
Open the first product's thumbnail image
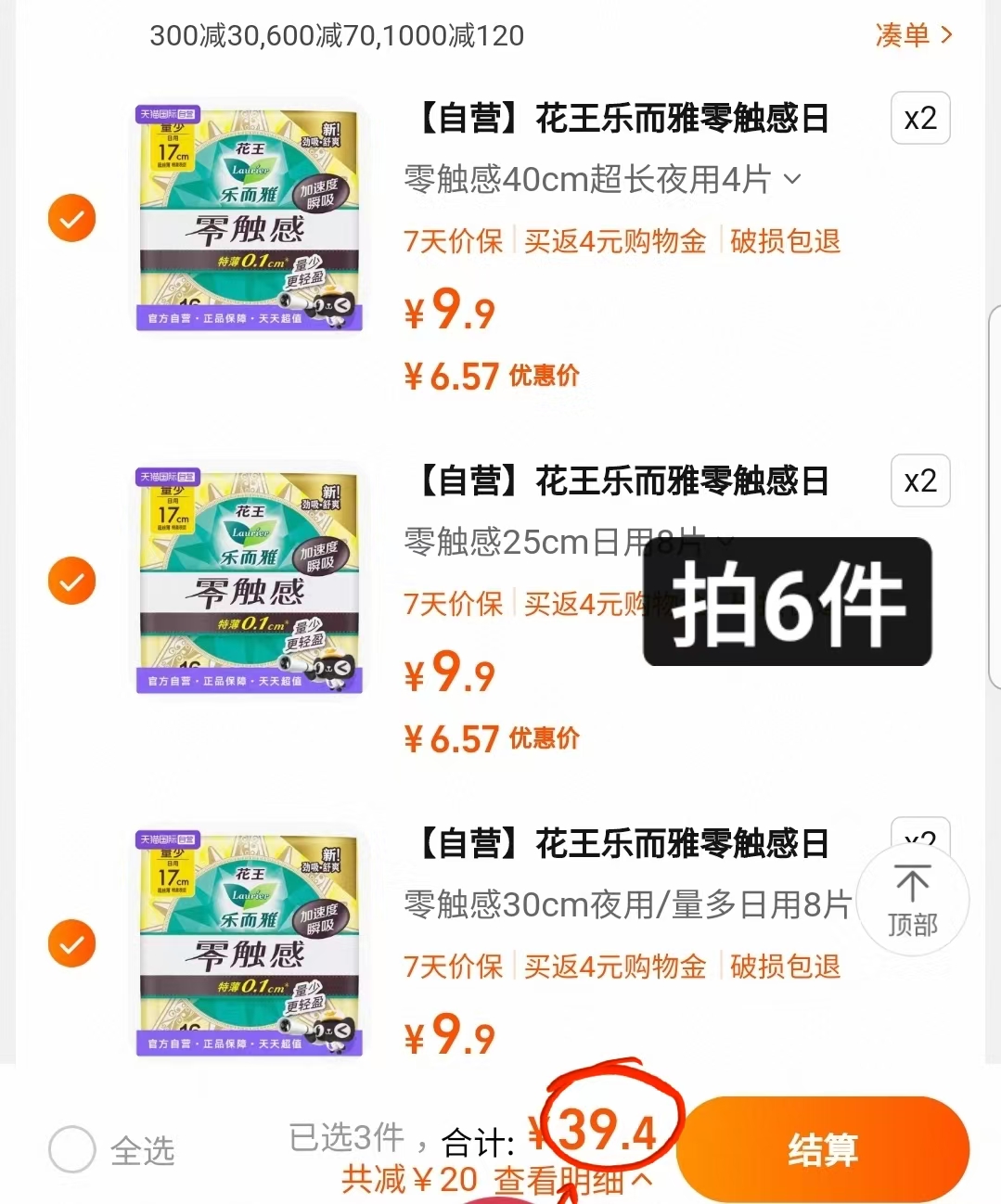pos(249,218)
